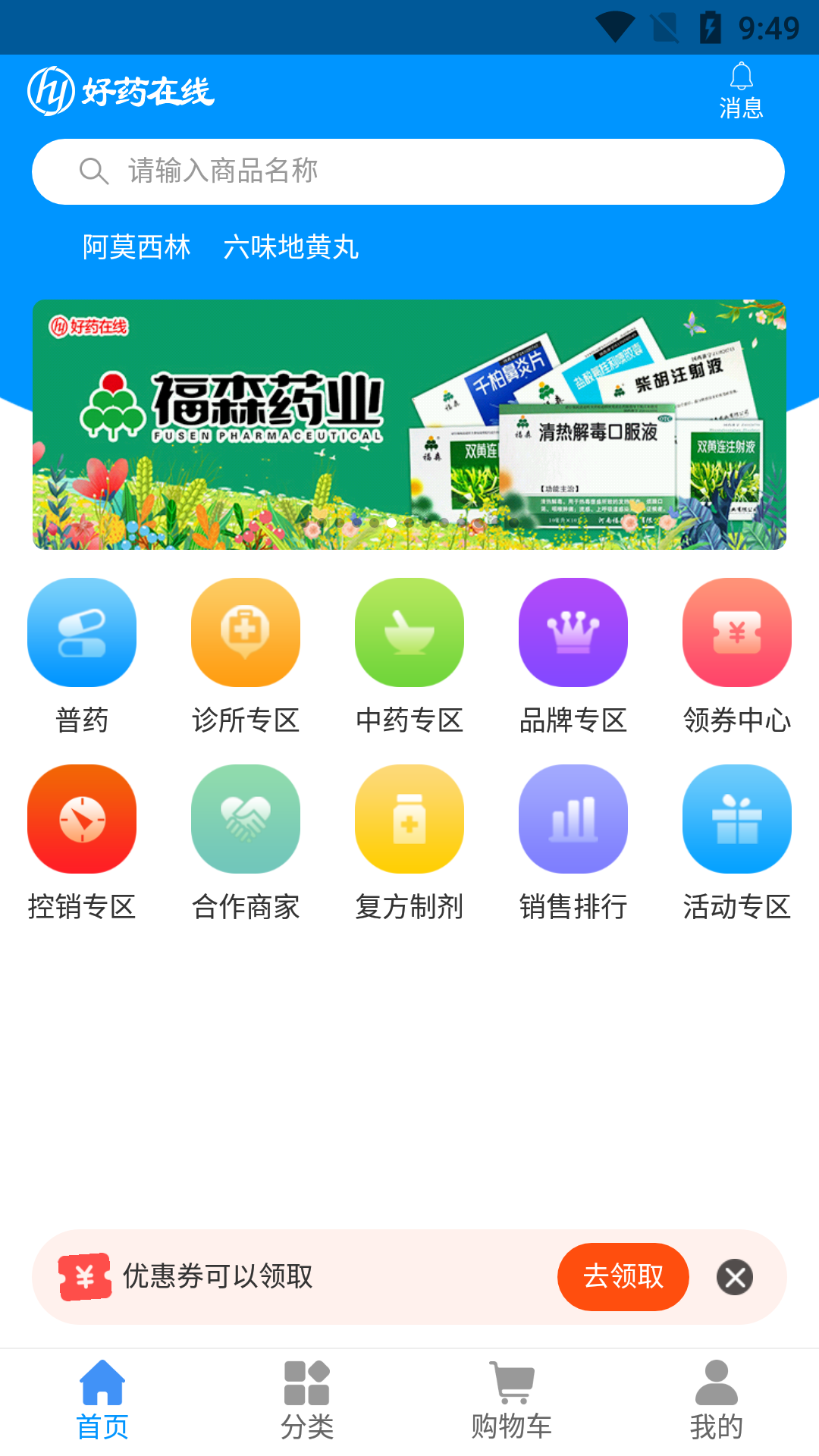Tap the 请输入商品名称 search box
Image resolution: width=819 pixels, height=1456 pixels.
tap(408, 171)
